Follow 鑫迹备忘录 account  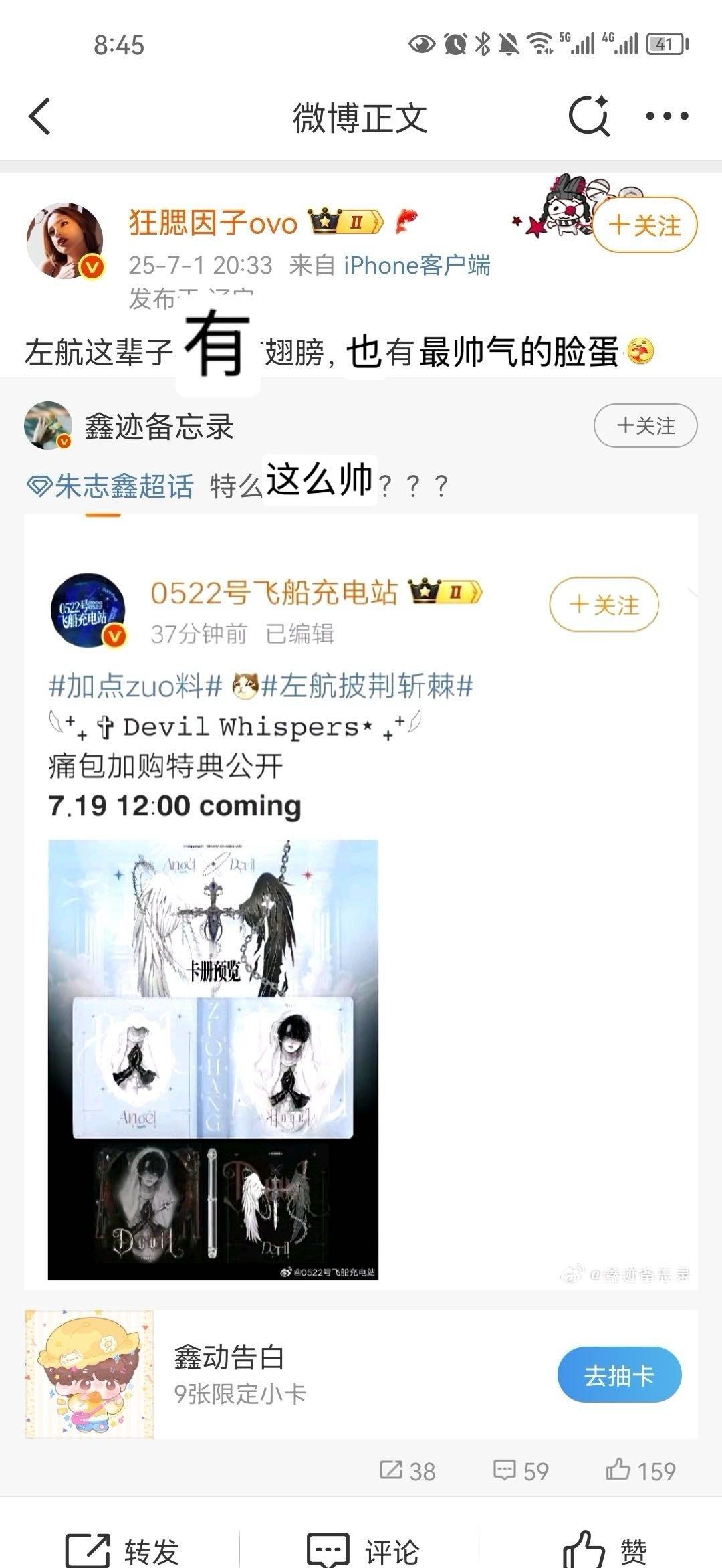pos(645,425)
